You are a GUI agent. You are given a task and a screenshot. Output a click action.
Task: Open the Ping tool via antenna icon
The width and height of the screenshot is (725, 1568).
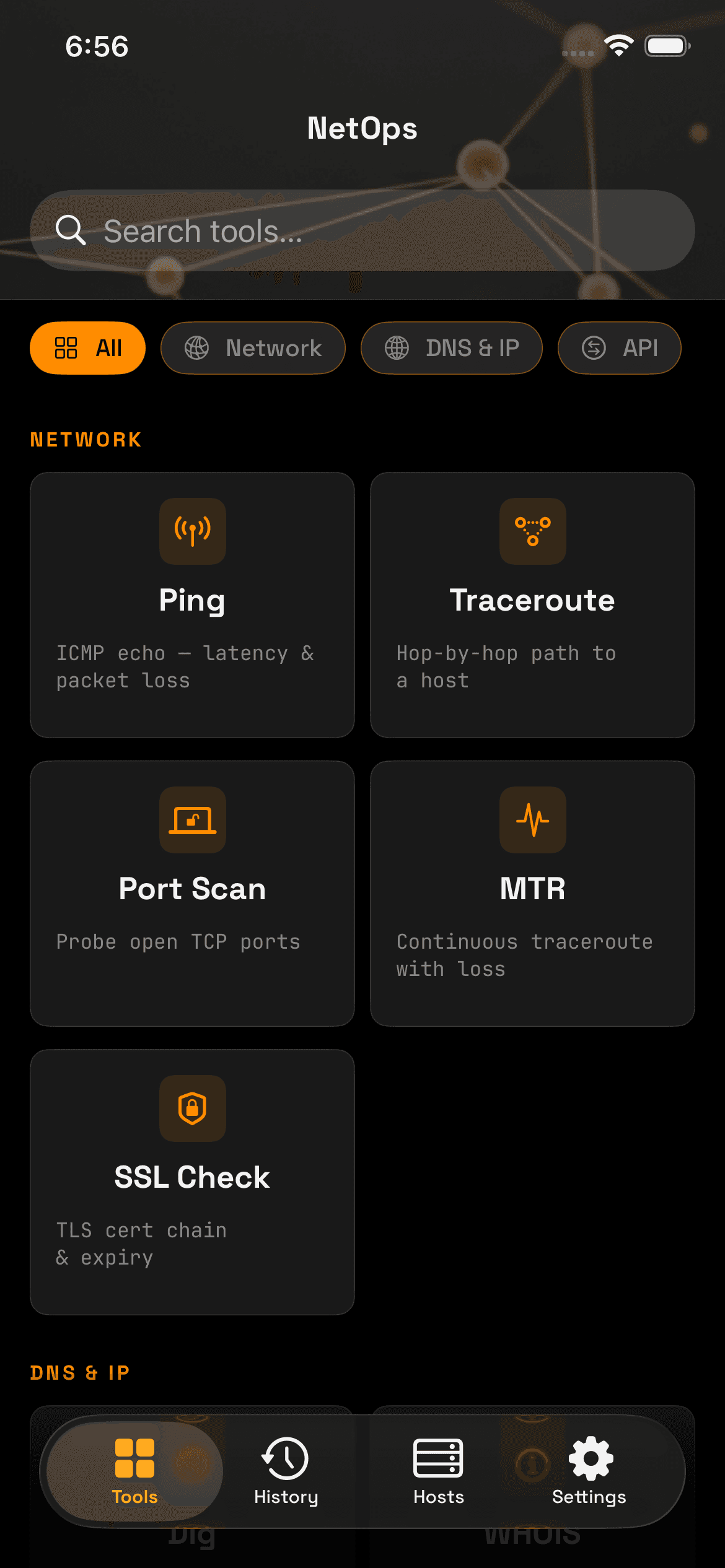(192, 531)
